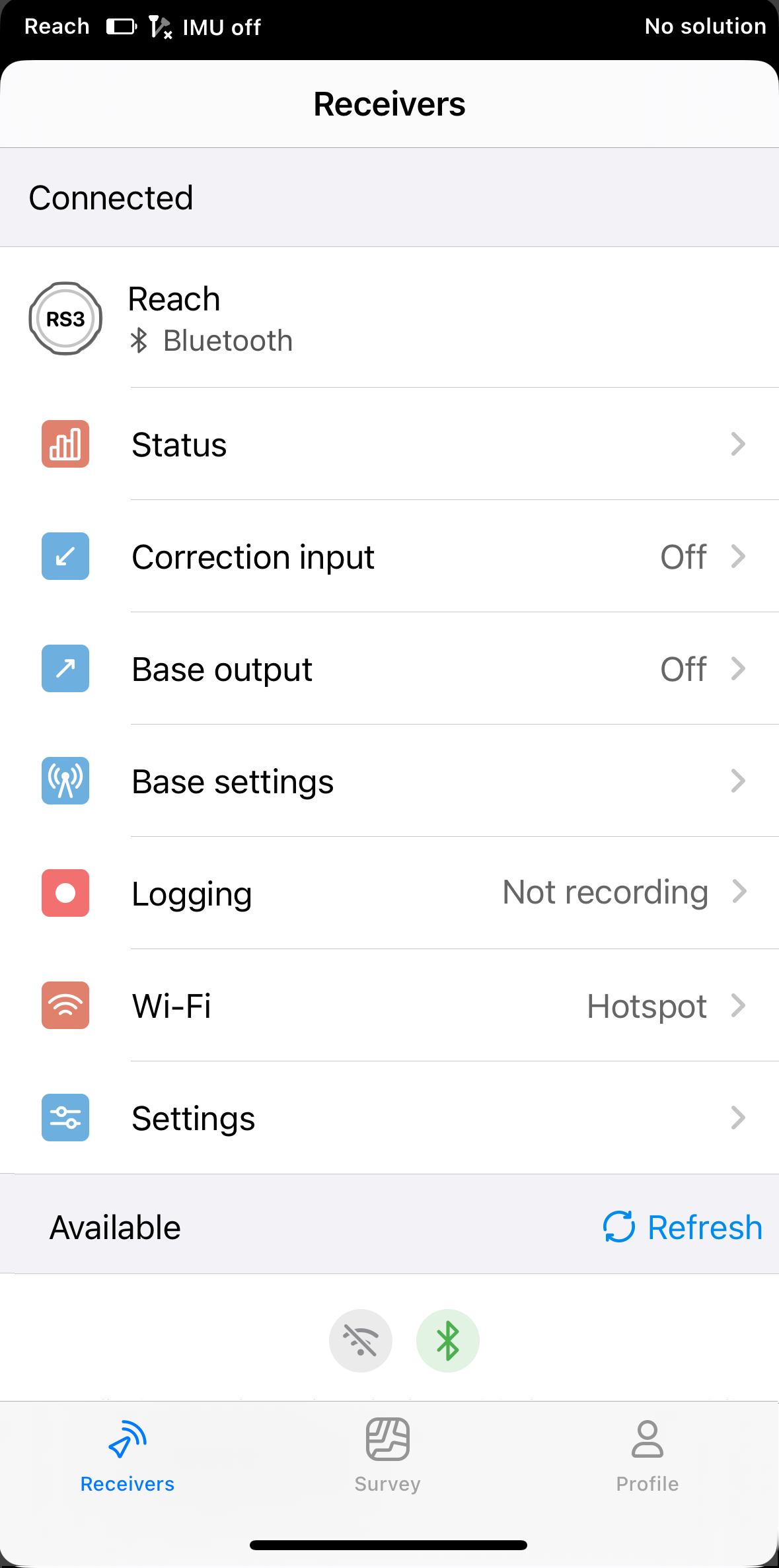
Task: Open Wi-Fi Hotspot settings
Action: coord(389,1005)
